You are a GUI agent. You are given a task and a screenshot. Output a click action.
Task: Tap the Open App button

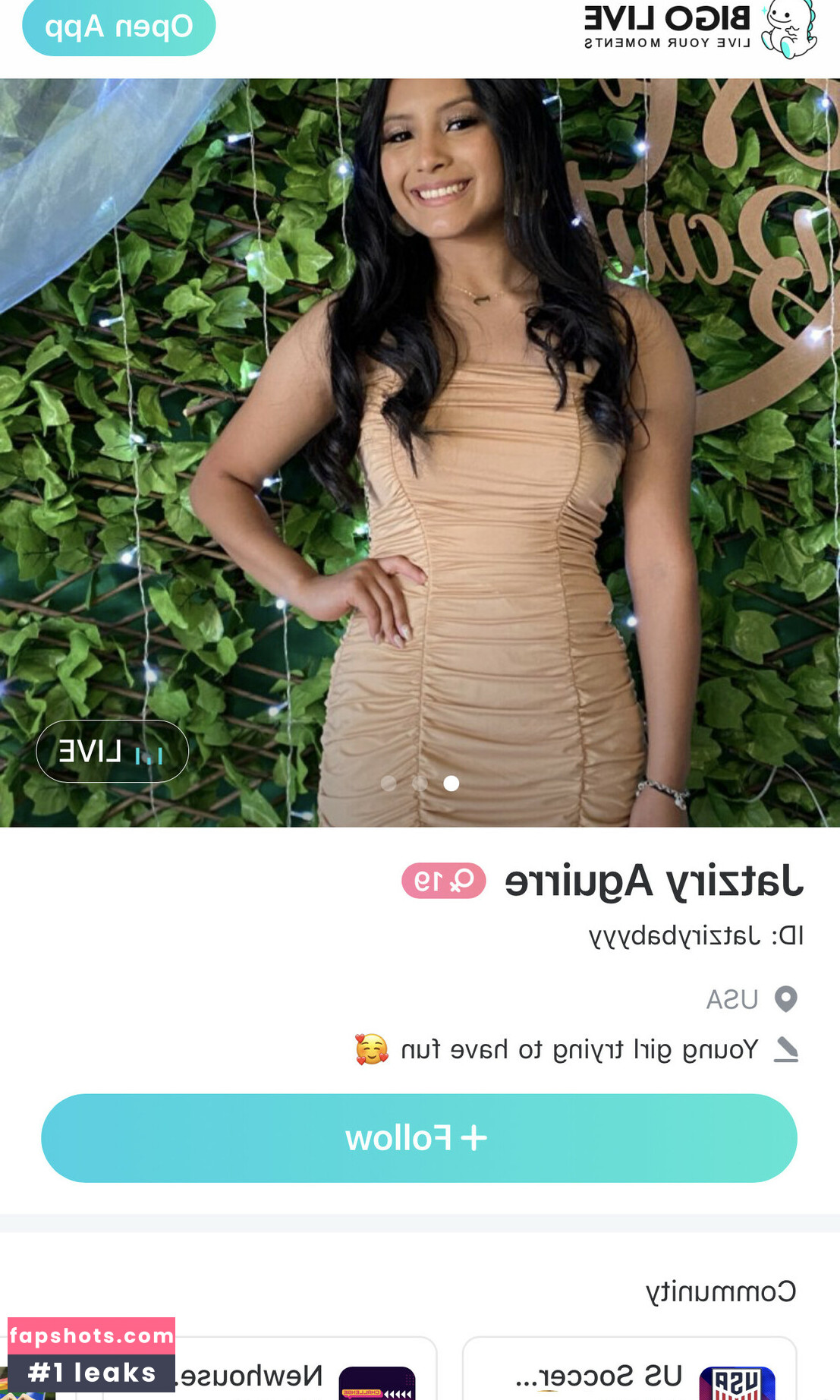pos(118,26)
